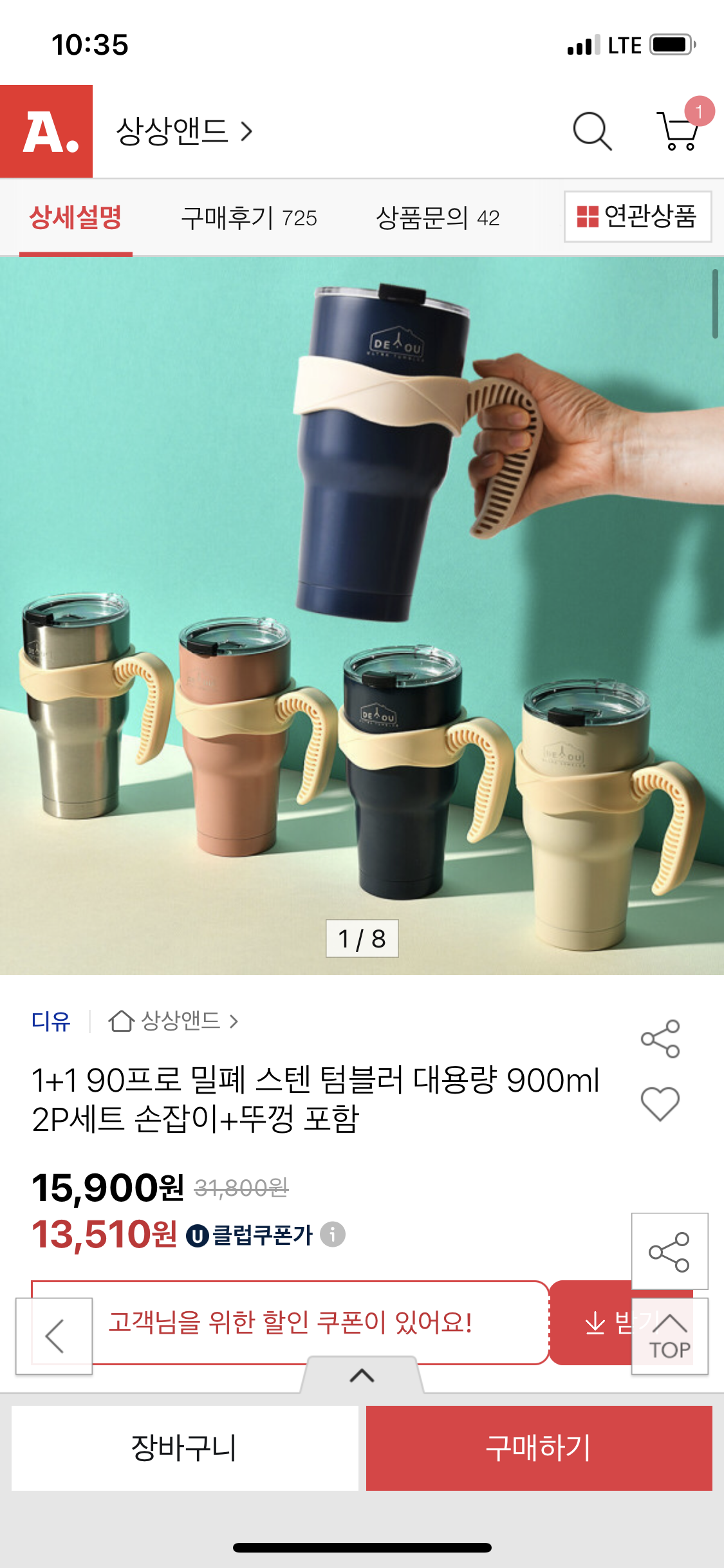724x1568 pixels.
Task: Go back with the floating back arrow
Action: (x=54, y=1336)
